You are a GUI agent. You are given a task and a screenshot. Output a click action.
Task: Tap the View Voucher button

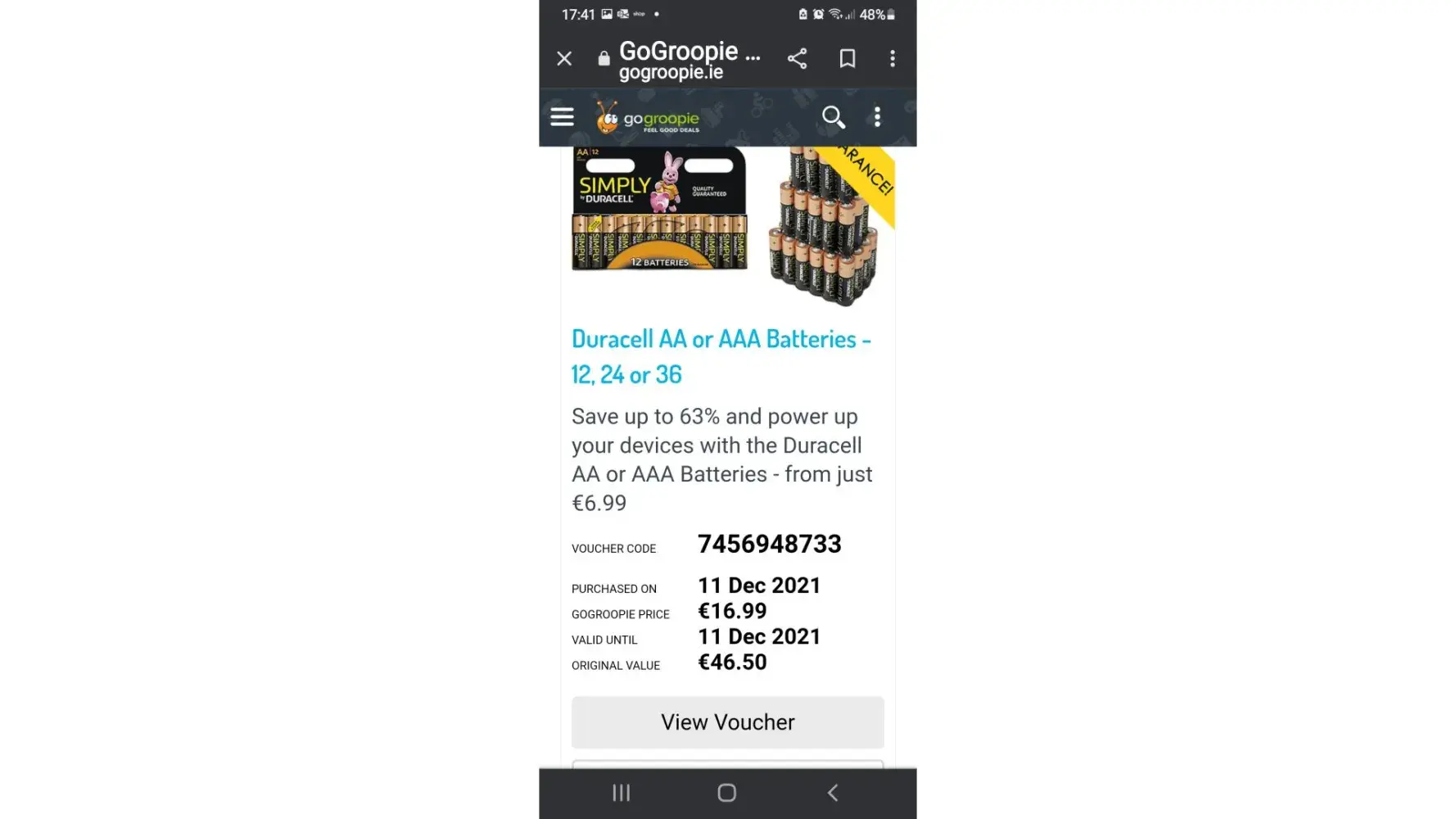(727, 722)
